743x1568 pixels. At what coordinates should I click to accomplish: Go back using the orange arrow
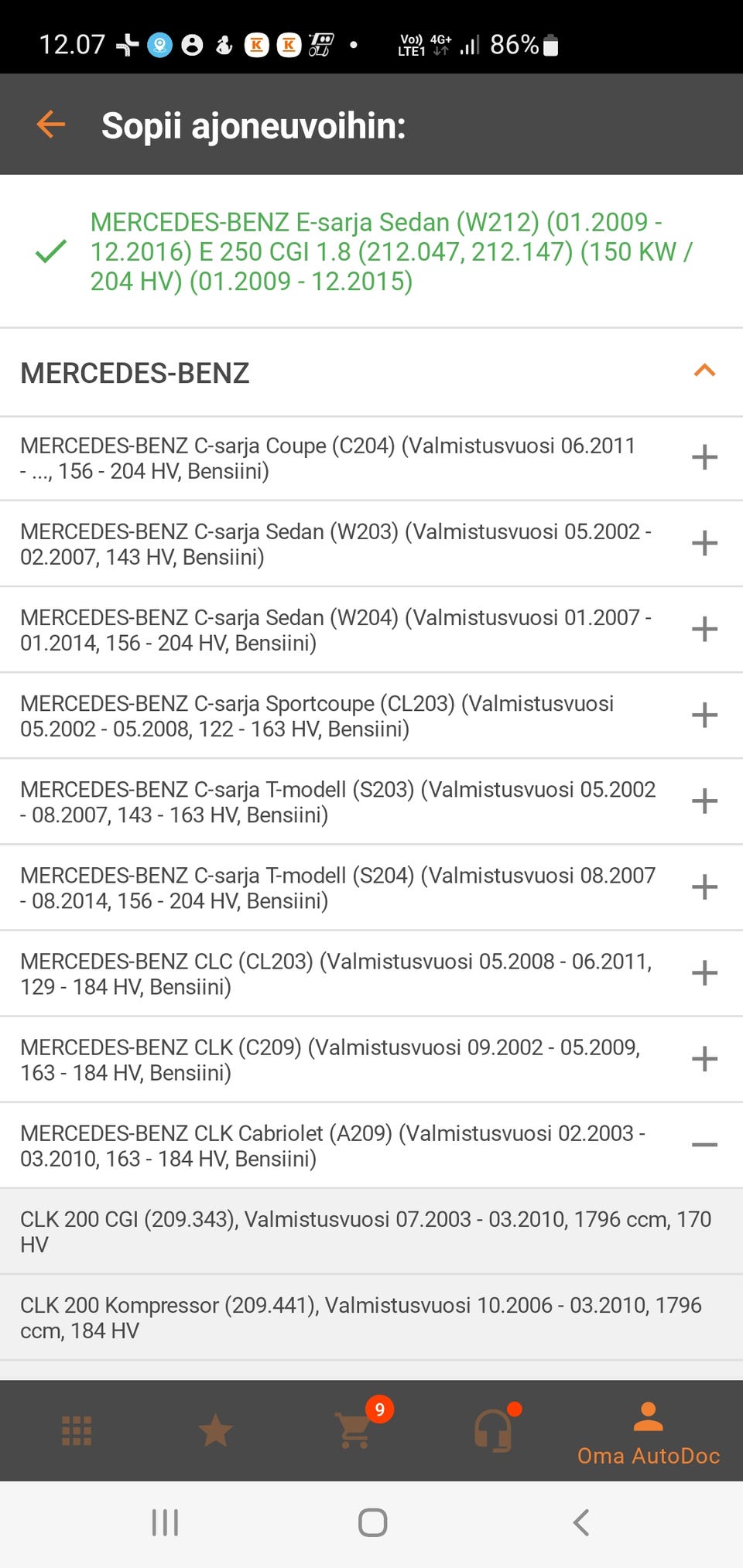point(51,125)
